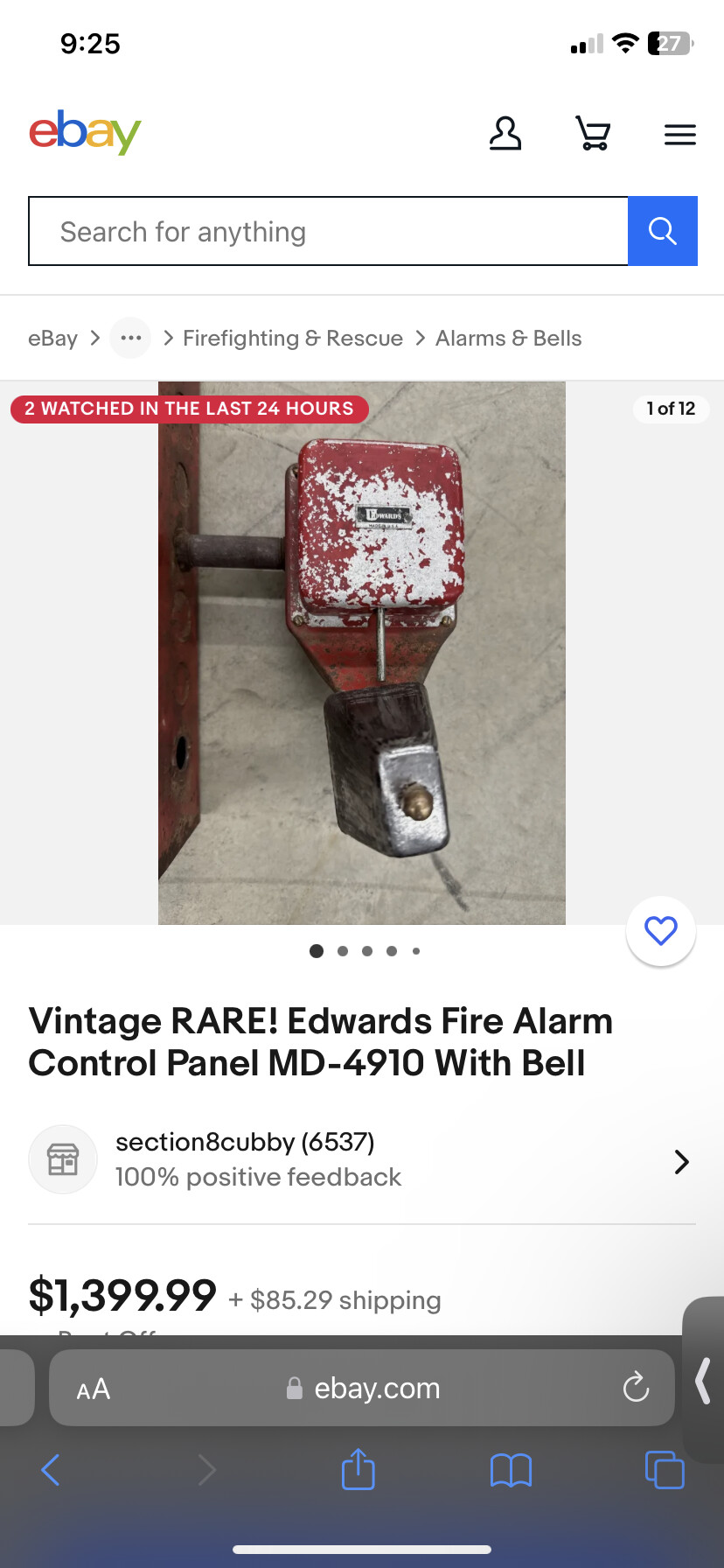Open the account profile icon

pos(505,134)
